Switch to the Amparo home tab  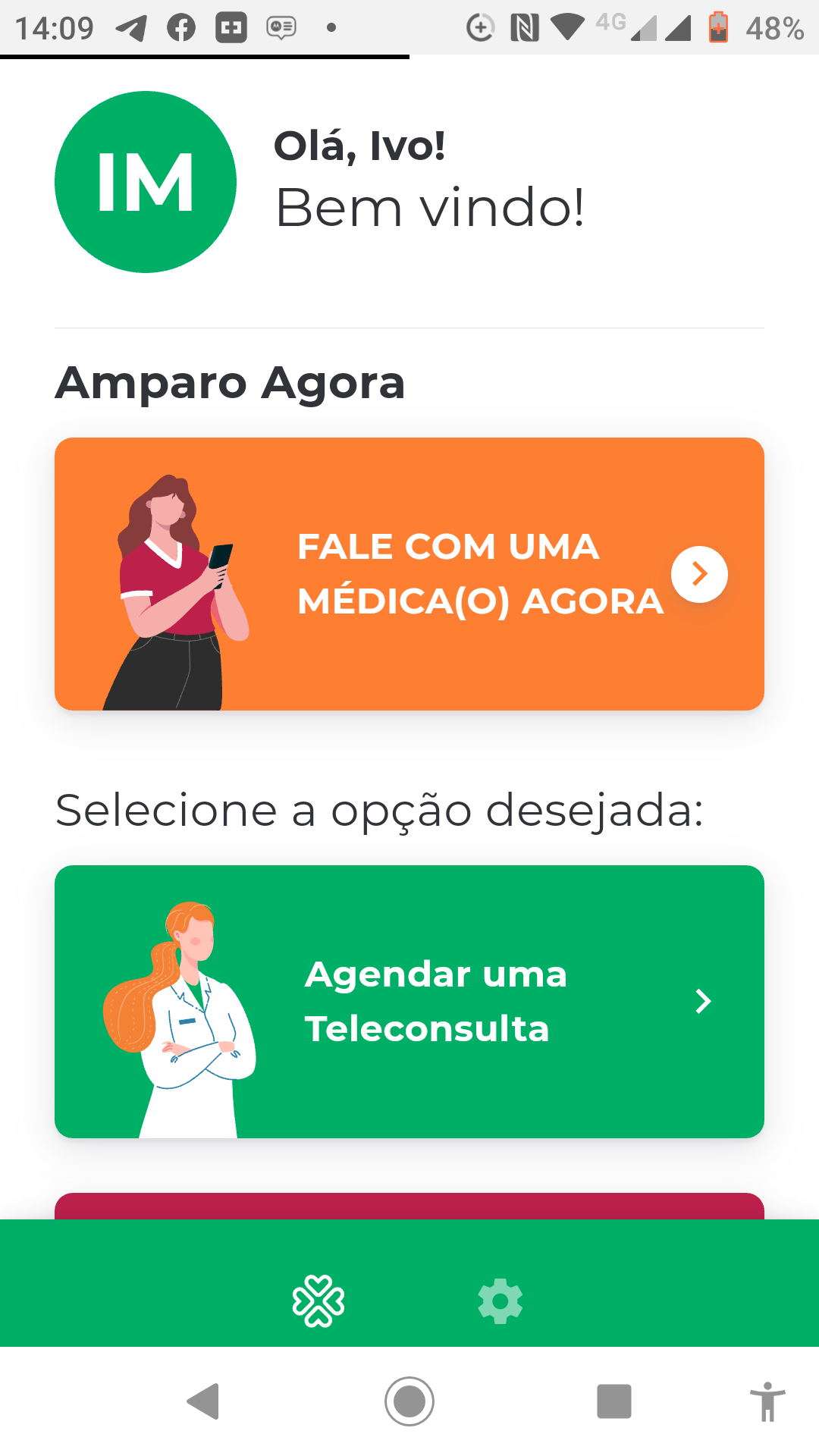tap(318, 1301)
